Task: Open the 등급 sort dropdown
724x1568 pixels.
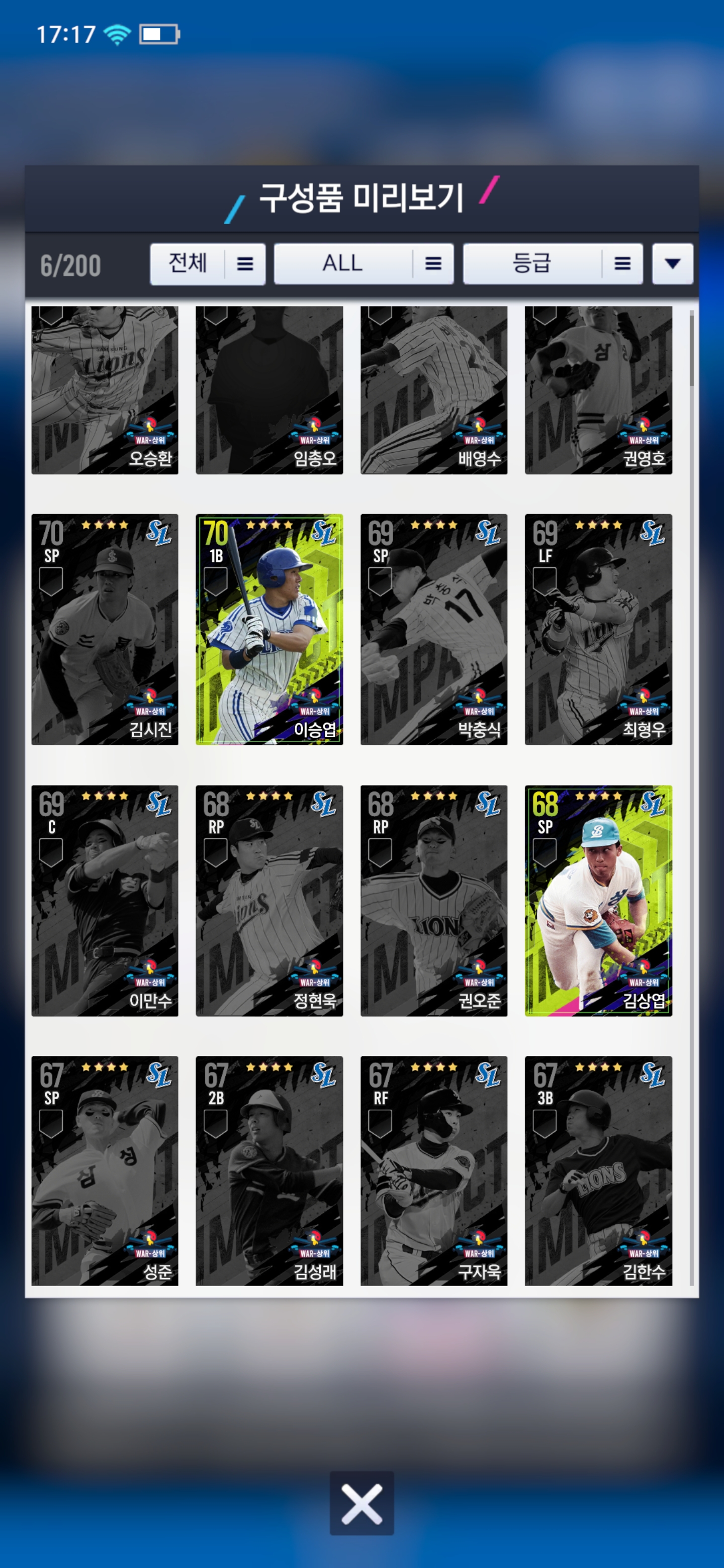Action: pos(552,264)
